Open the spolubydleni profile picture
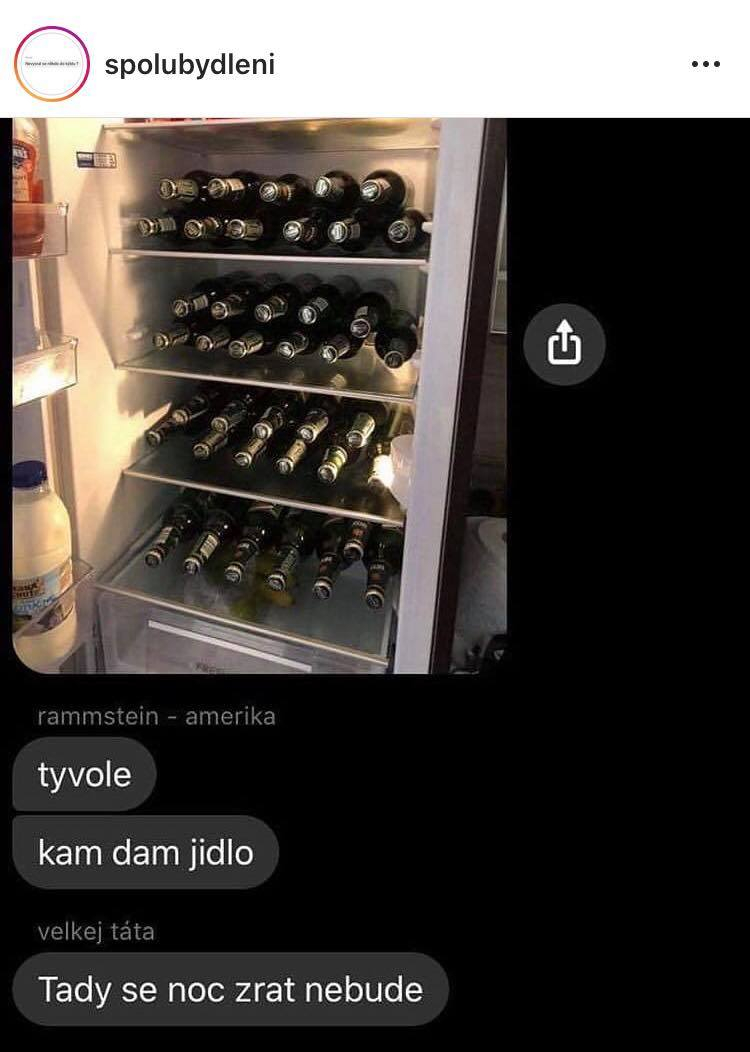The image size is (750, 1052). [x=52, y=65]
